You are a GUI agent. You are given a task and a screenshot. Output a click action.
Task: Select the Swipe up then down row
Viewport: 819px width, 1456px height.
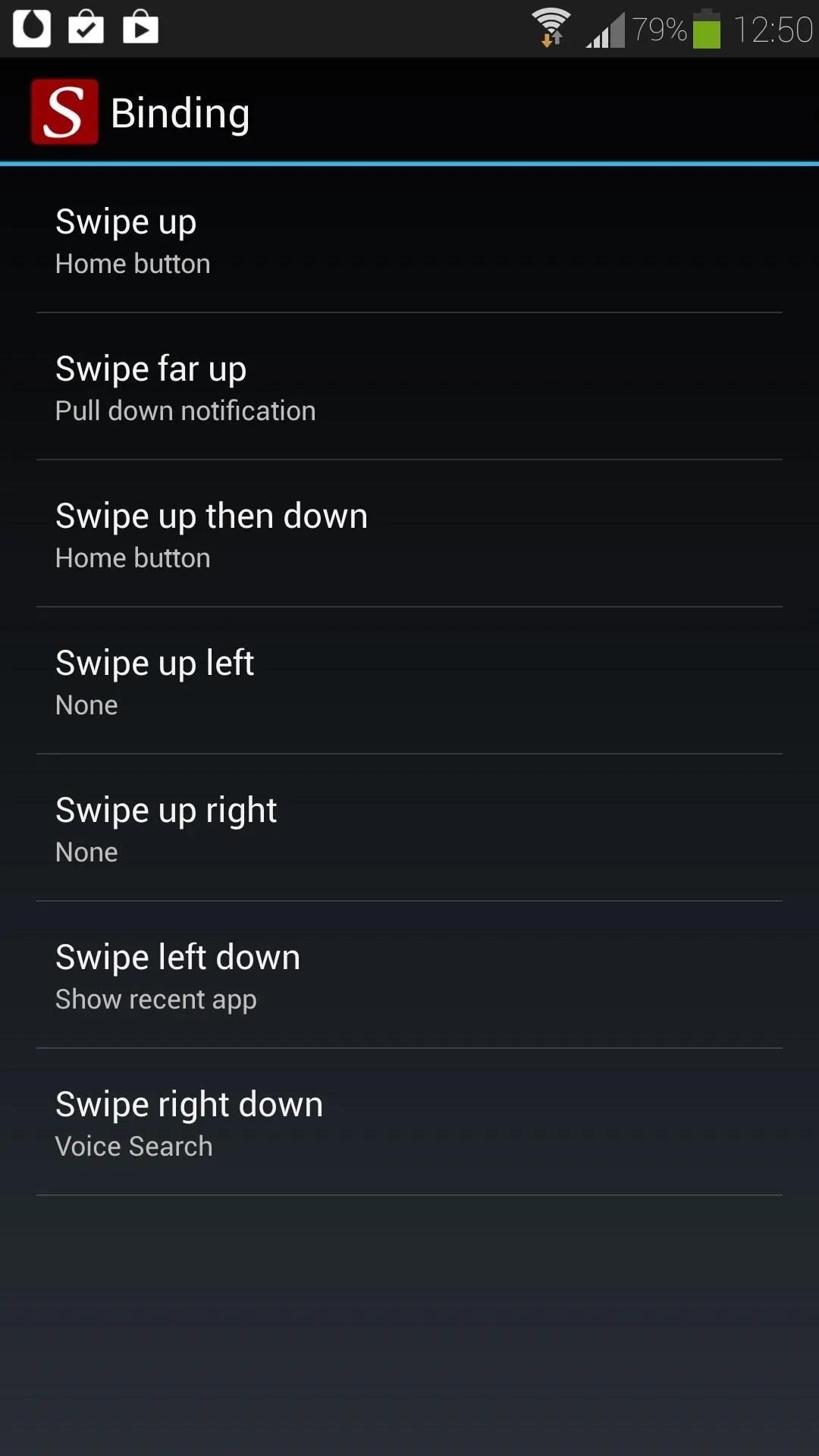tap(409, 534)
